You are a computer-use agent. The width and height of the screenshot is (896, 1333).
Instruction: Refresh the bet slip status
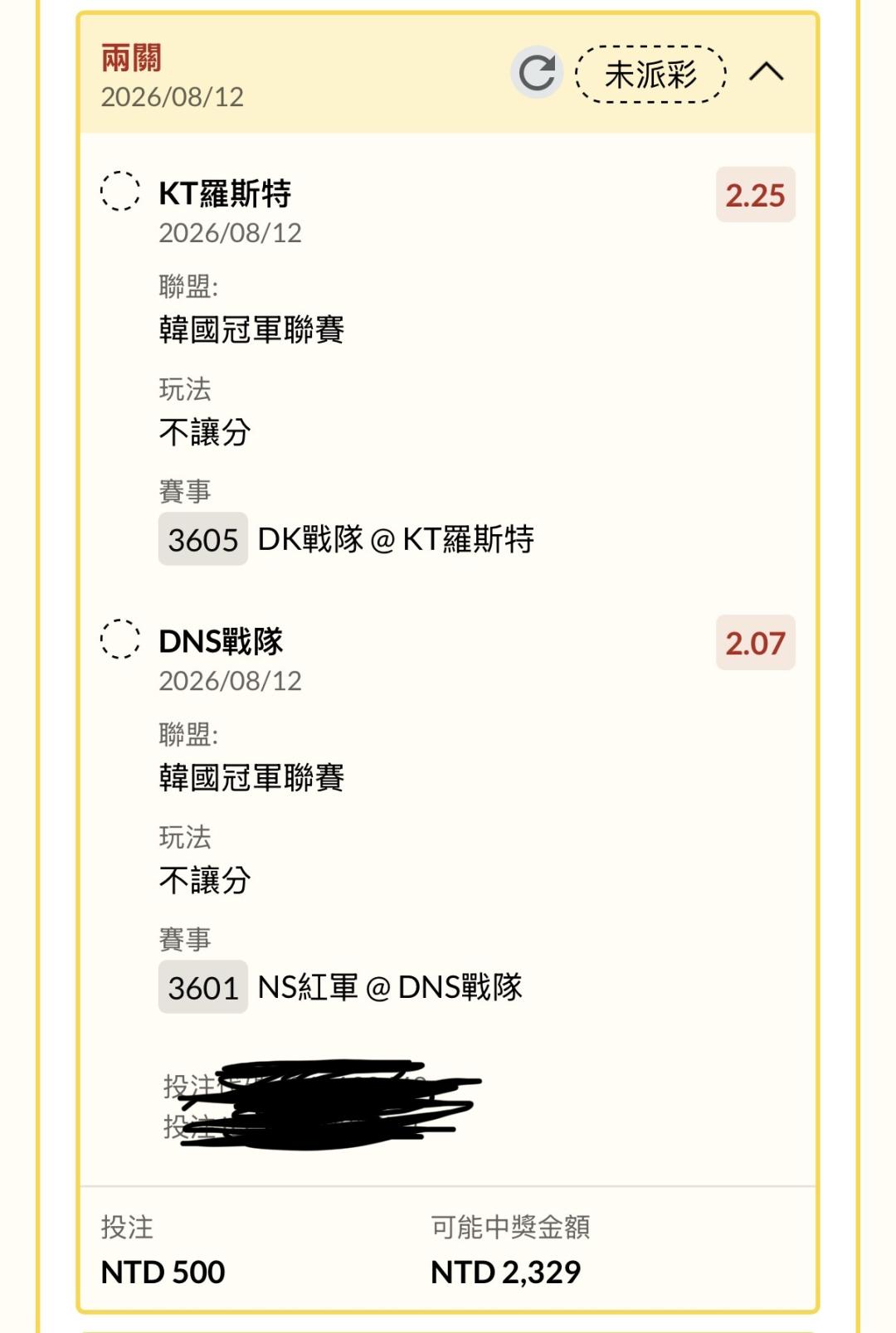(x=537, y=73)
